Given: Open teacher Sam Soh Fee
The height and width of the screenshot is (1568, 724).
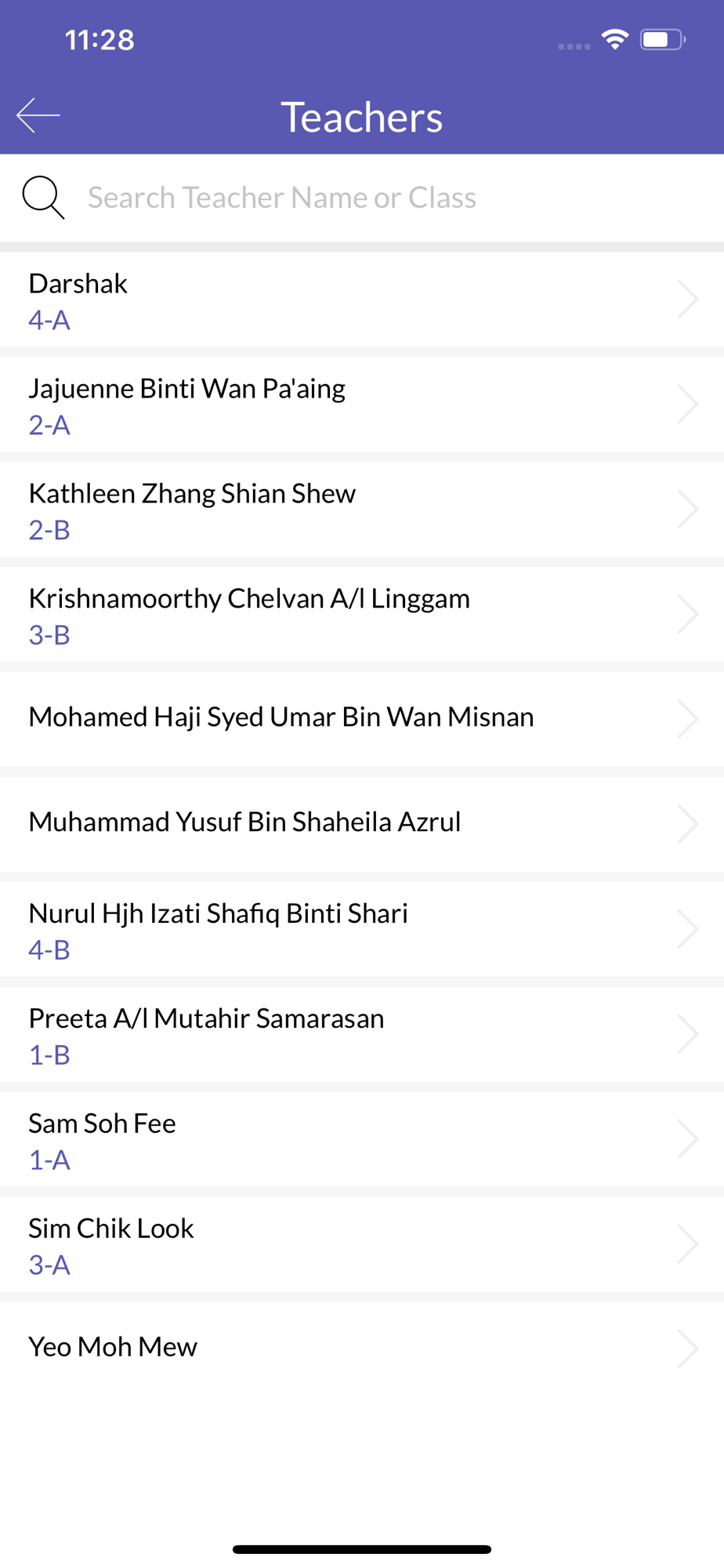Looking at the screenshot, I should 362,1140.
